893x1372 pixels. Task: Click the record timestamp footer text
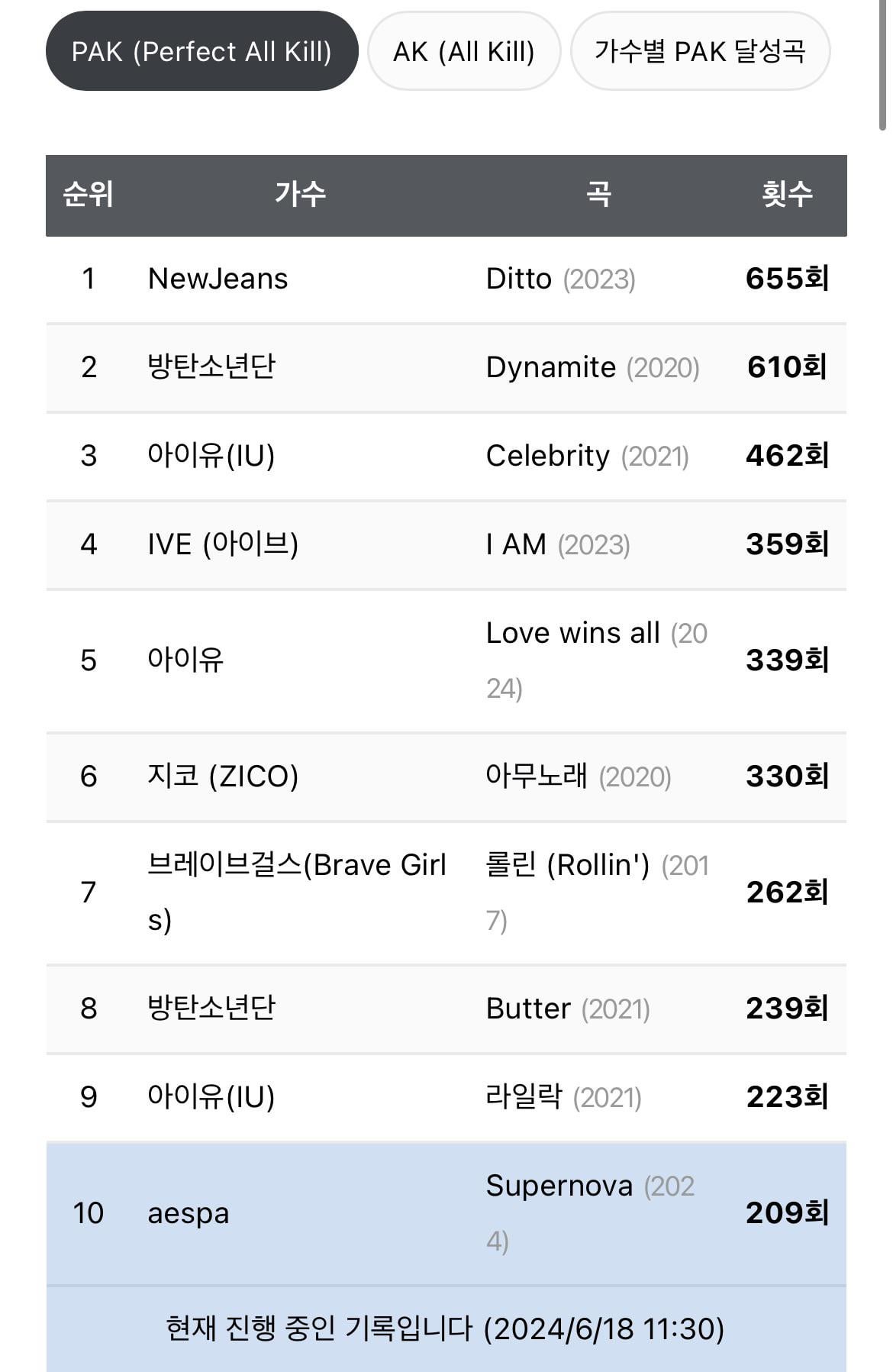coord(446,1326)
